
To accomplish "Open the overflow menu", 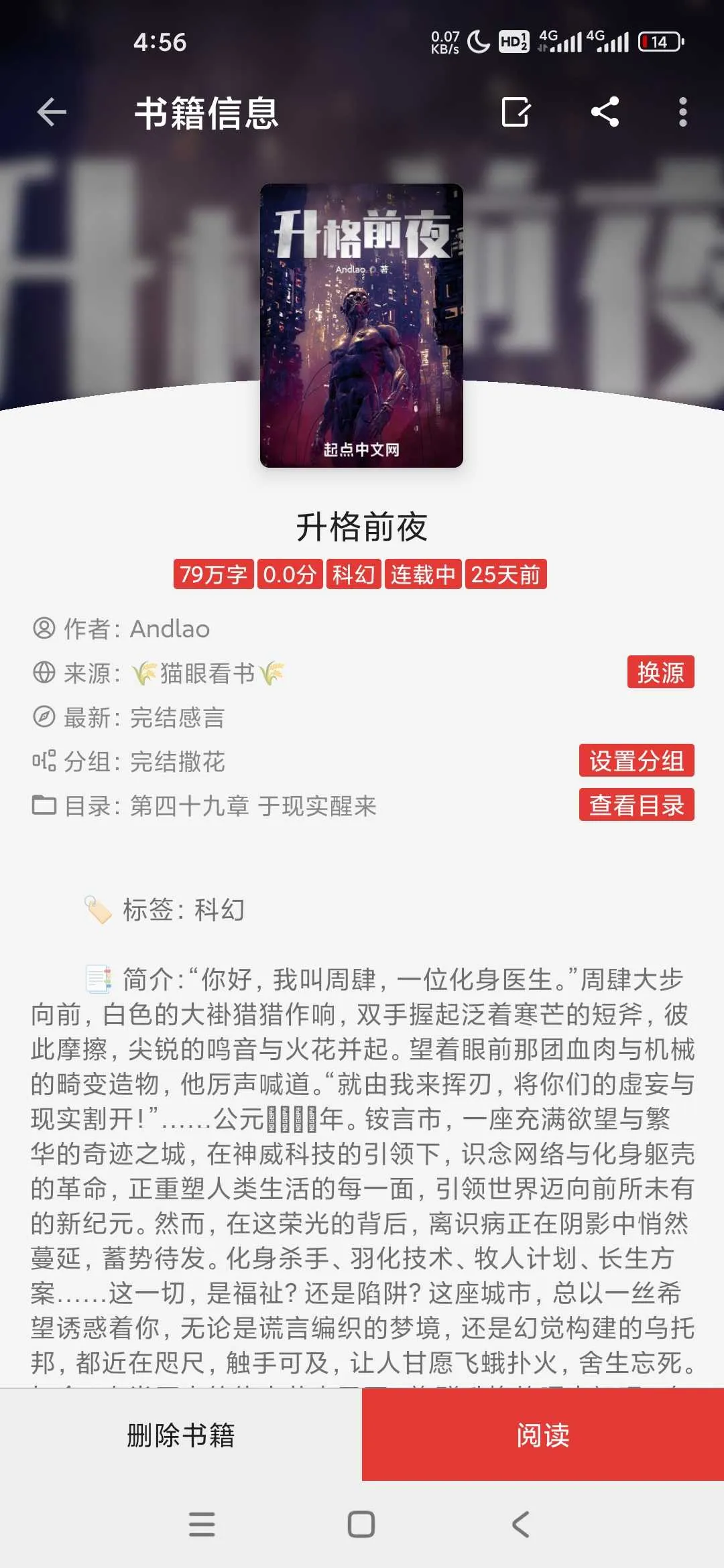I will click(682, 112).
